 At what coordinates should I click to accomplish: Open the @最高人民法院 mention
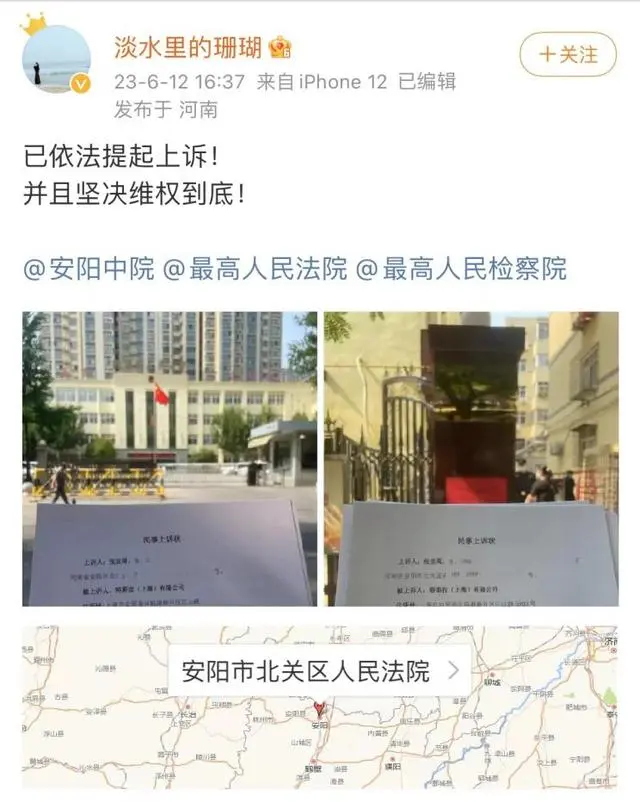[255, 268]
